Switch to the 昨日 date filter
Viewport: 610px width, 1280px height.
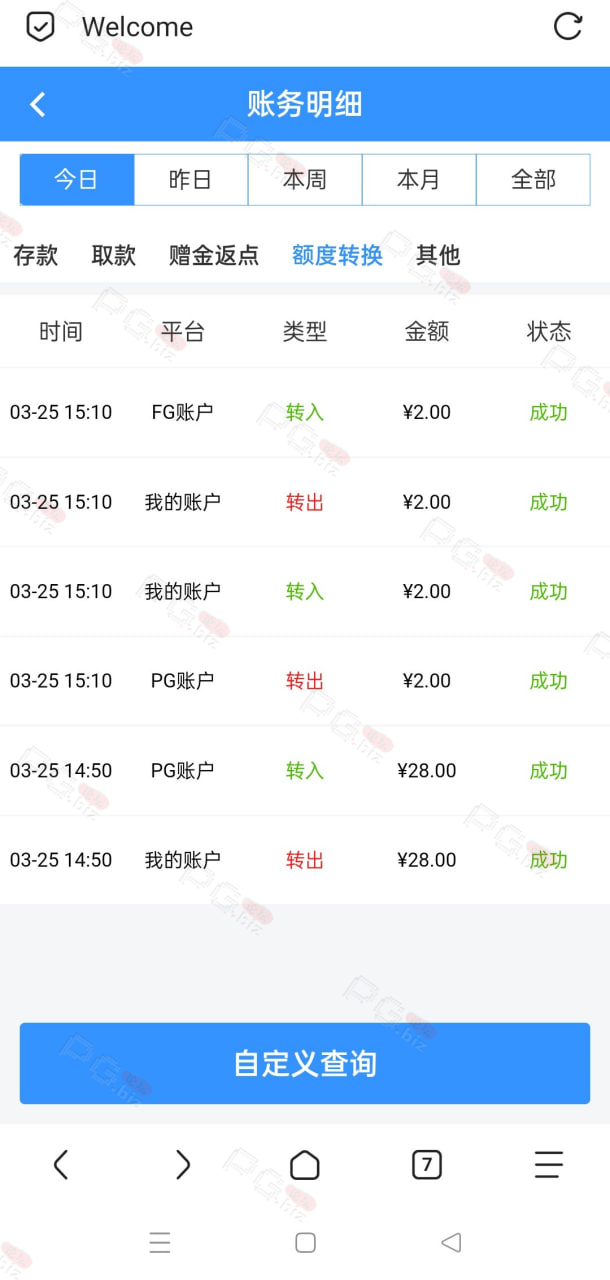191,180
